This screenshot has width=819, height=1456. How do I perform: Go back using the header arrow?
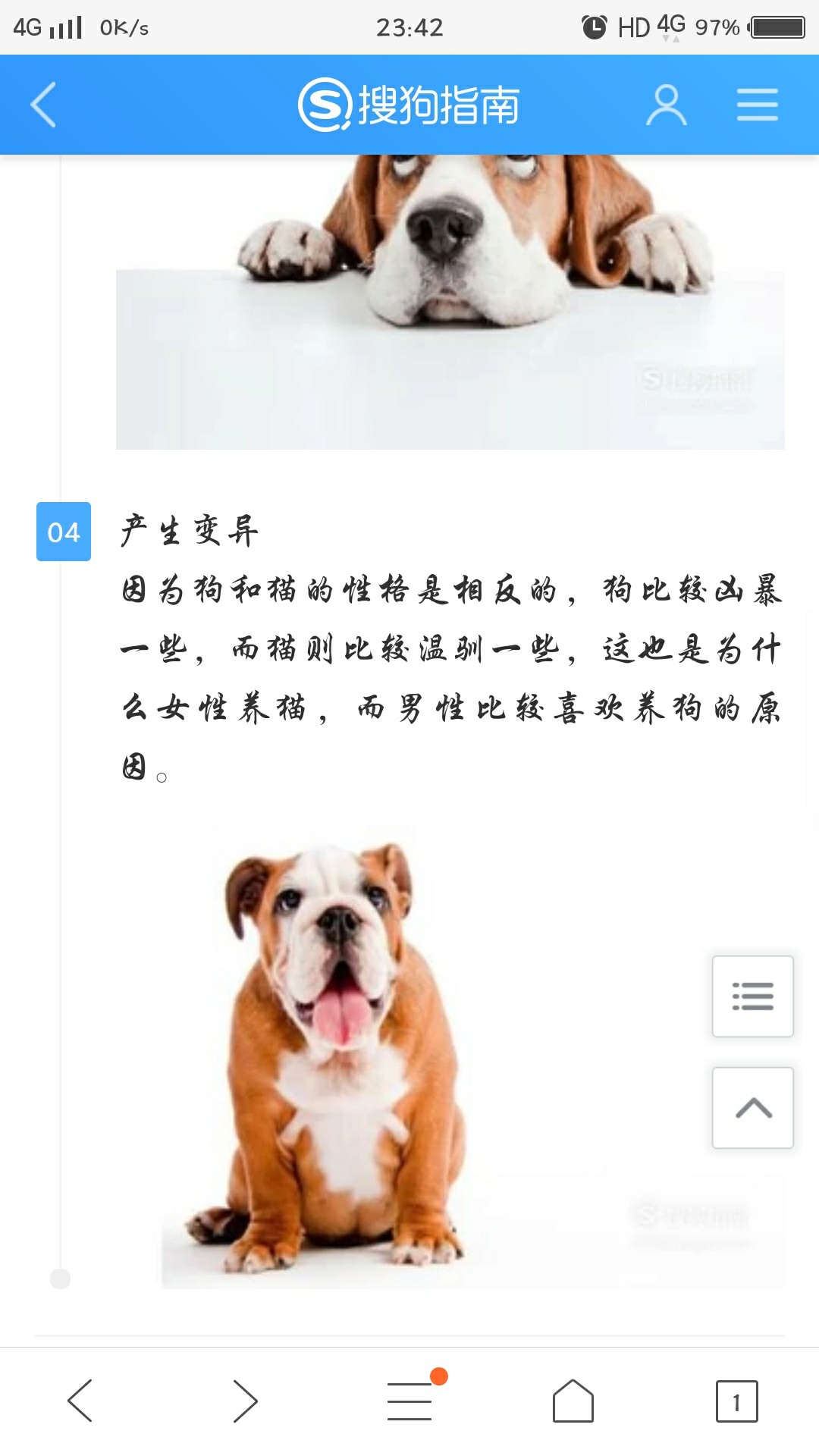click(x=43, y=105)
